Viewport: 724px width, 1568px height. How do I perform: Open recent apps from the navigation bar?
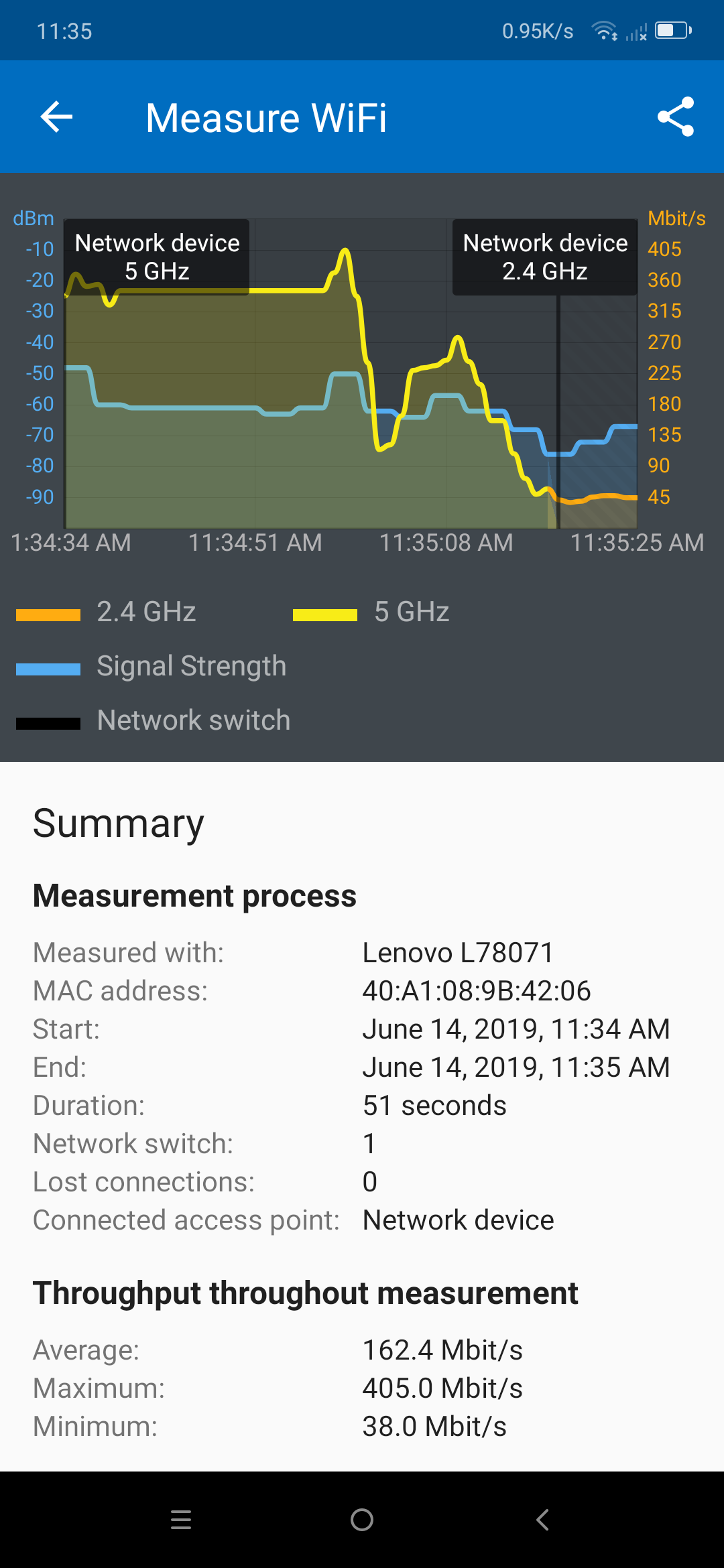pos(181,1520)
